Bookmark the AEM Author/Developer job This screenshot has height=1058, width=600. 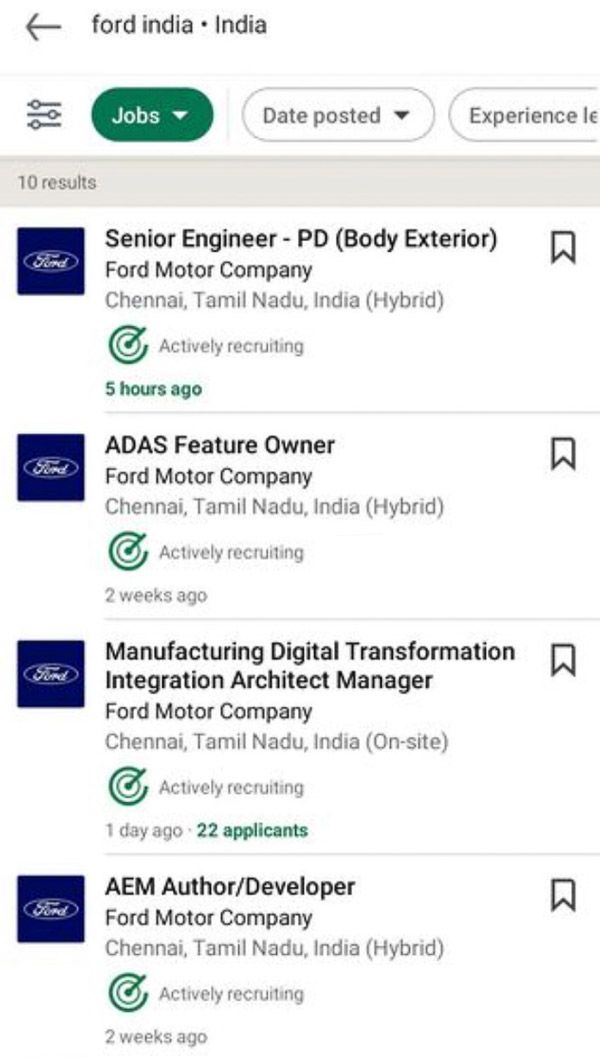pyautogui.click(x=564, y=894)
